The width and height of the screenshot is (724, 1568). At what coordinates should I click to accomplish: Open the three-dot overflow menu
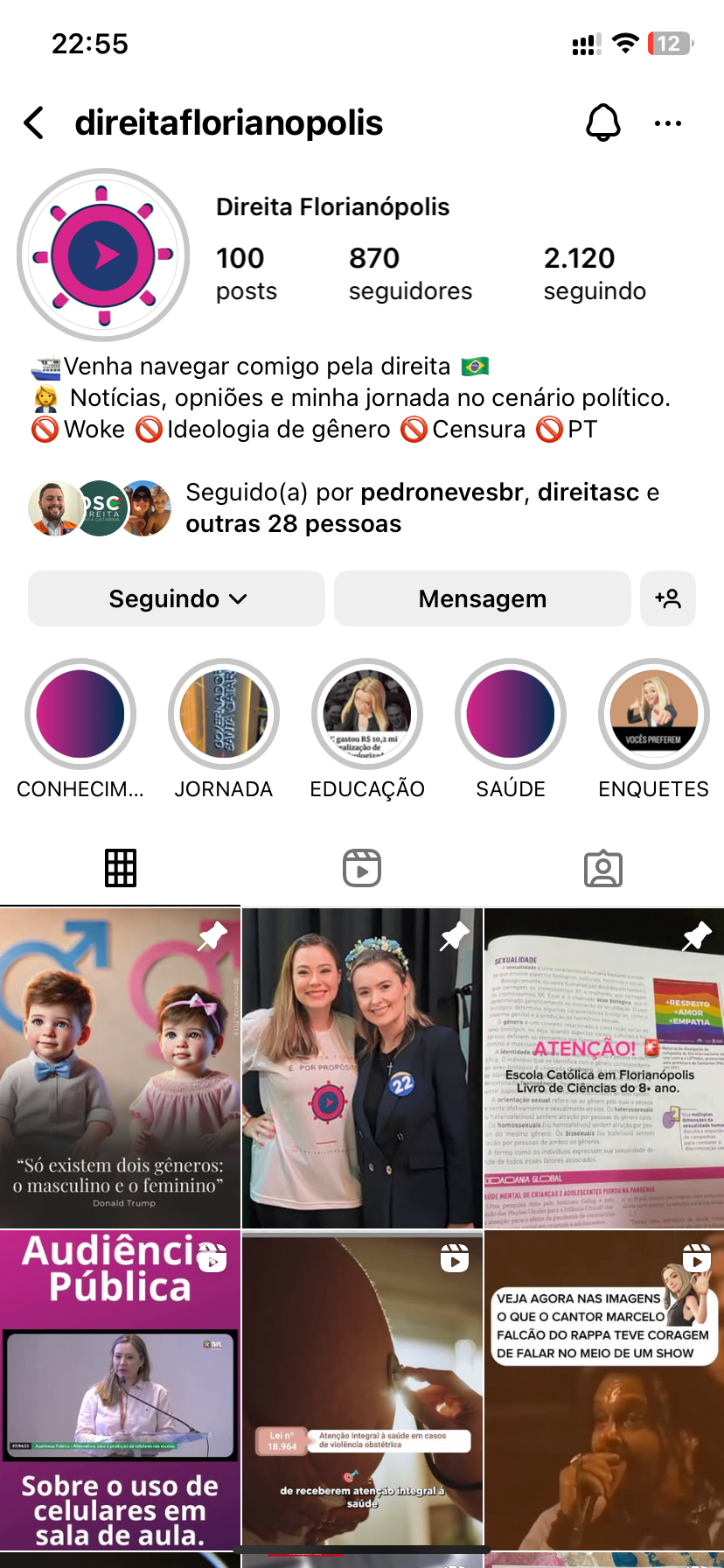(667, 123)
